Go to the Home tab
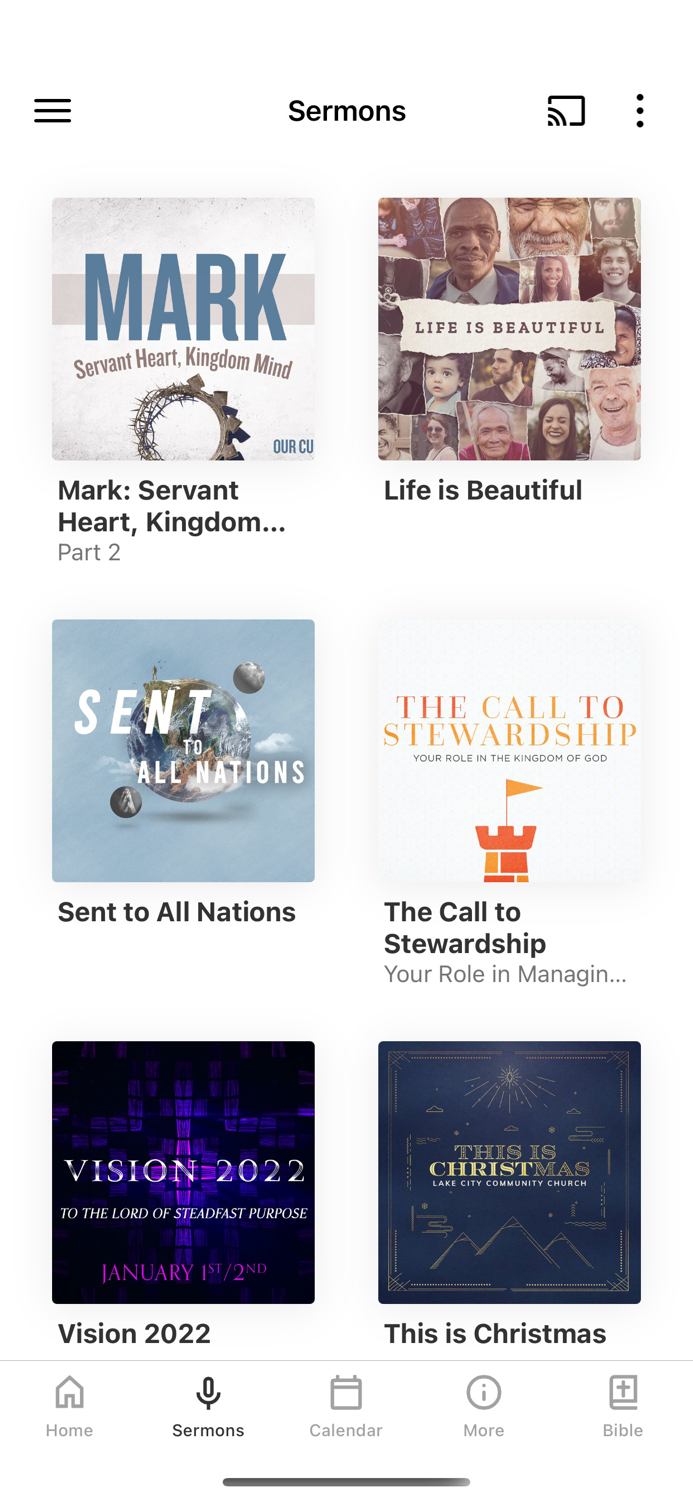 [69, 1406]
